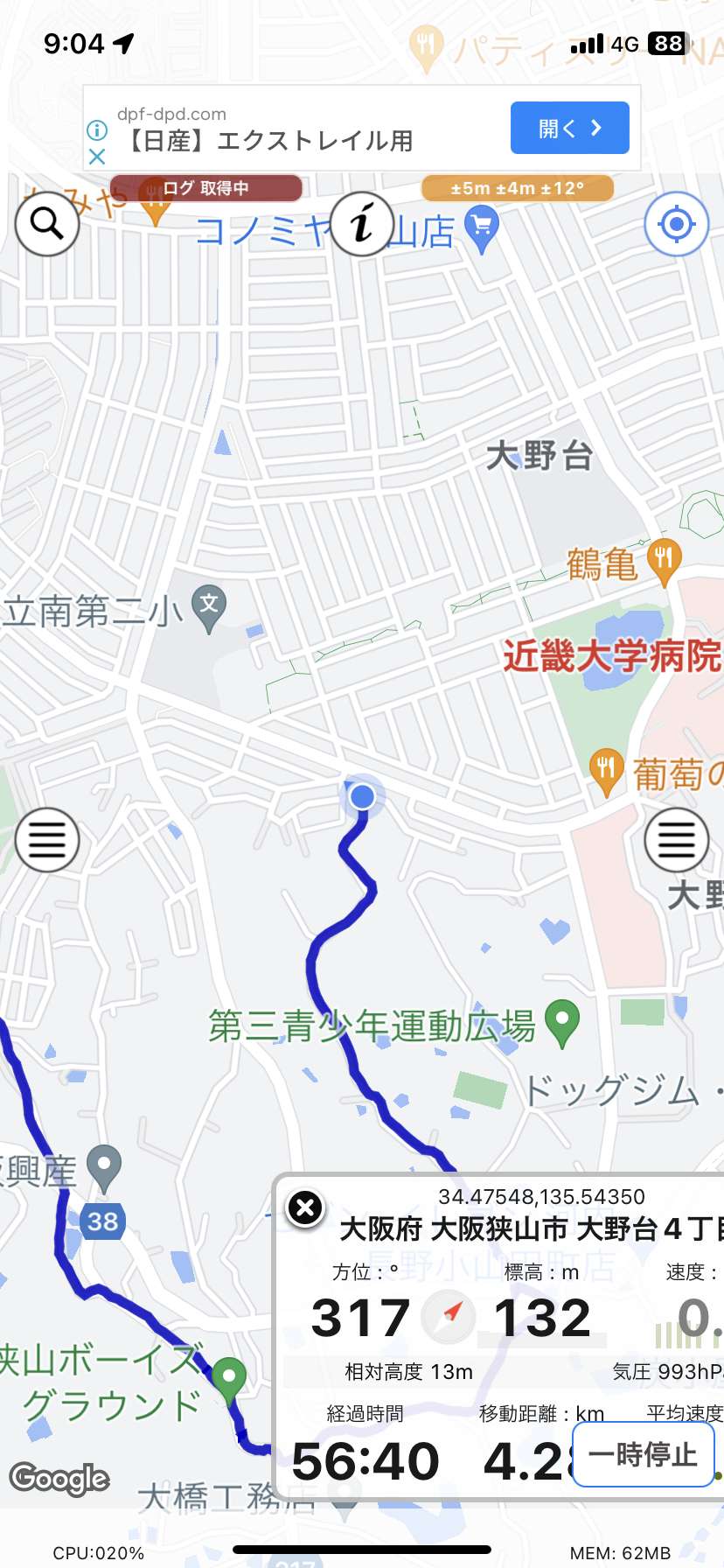The image size is (724, 1568).
Task: Tap the GPS accuracy ±5m badge
Action: [518, 188]
